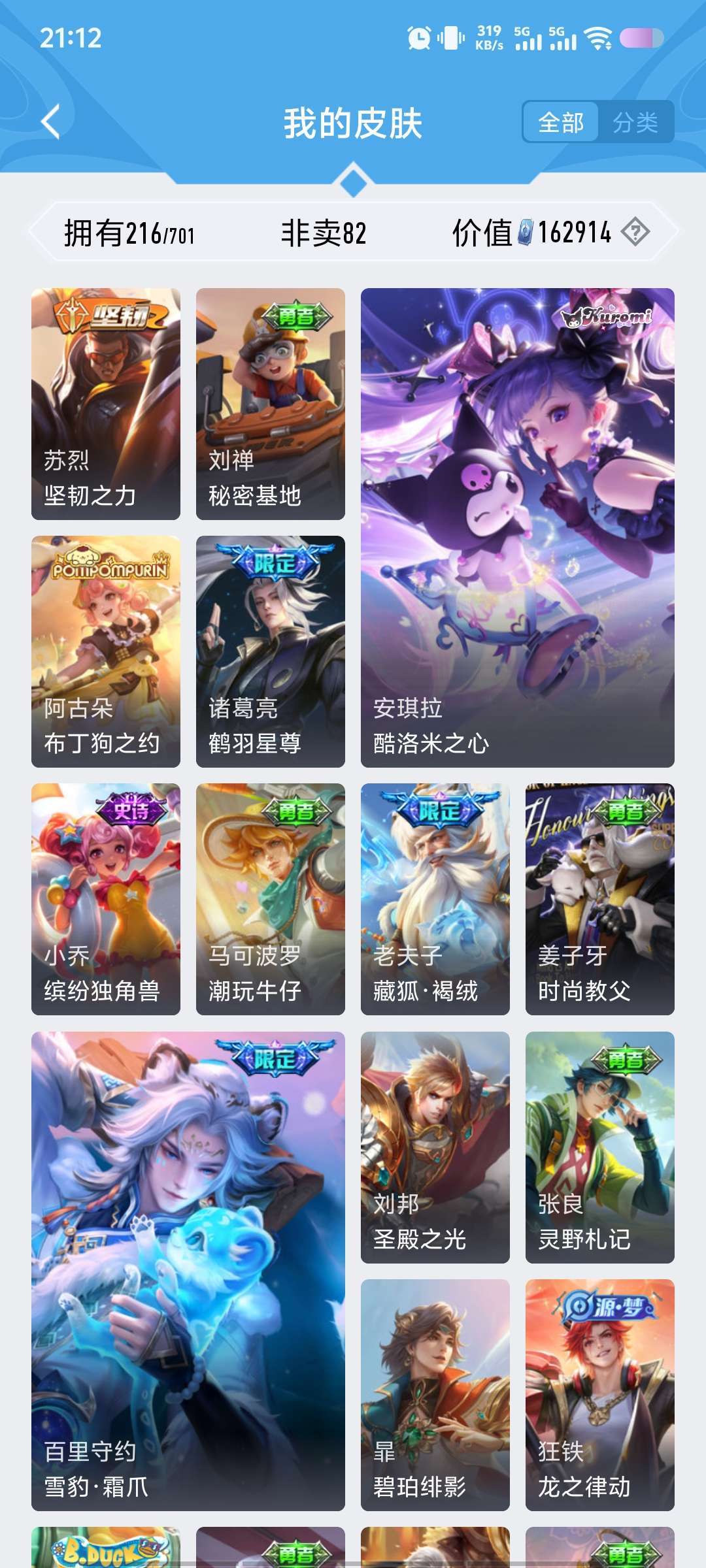Go back from 我的皮肤 page
Screen dimensions: 706x1568
point(51,122)
